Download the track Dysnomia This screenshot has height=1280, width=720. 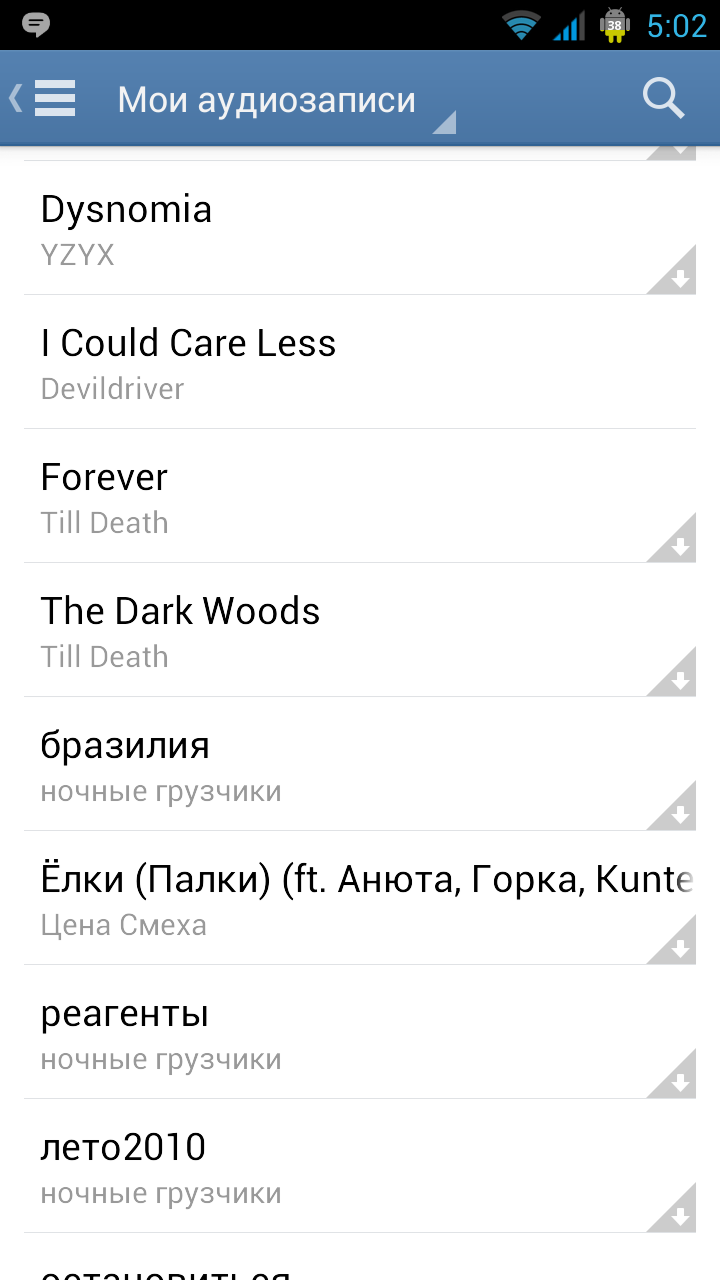[675, 273]
